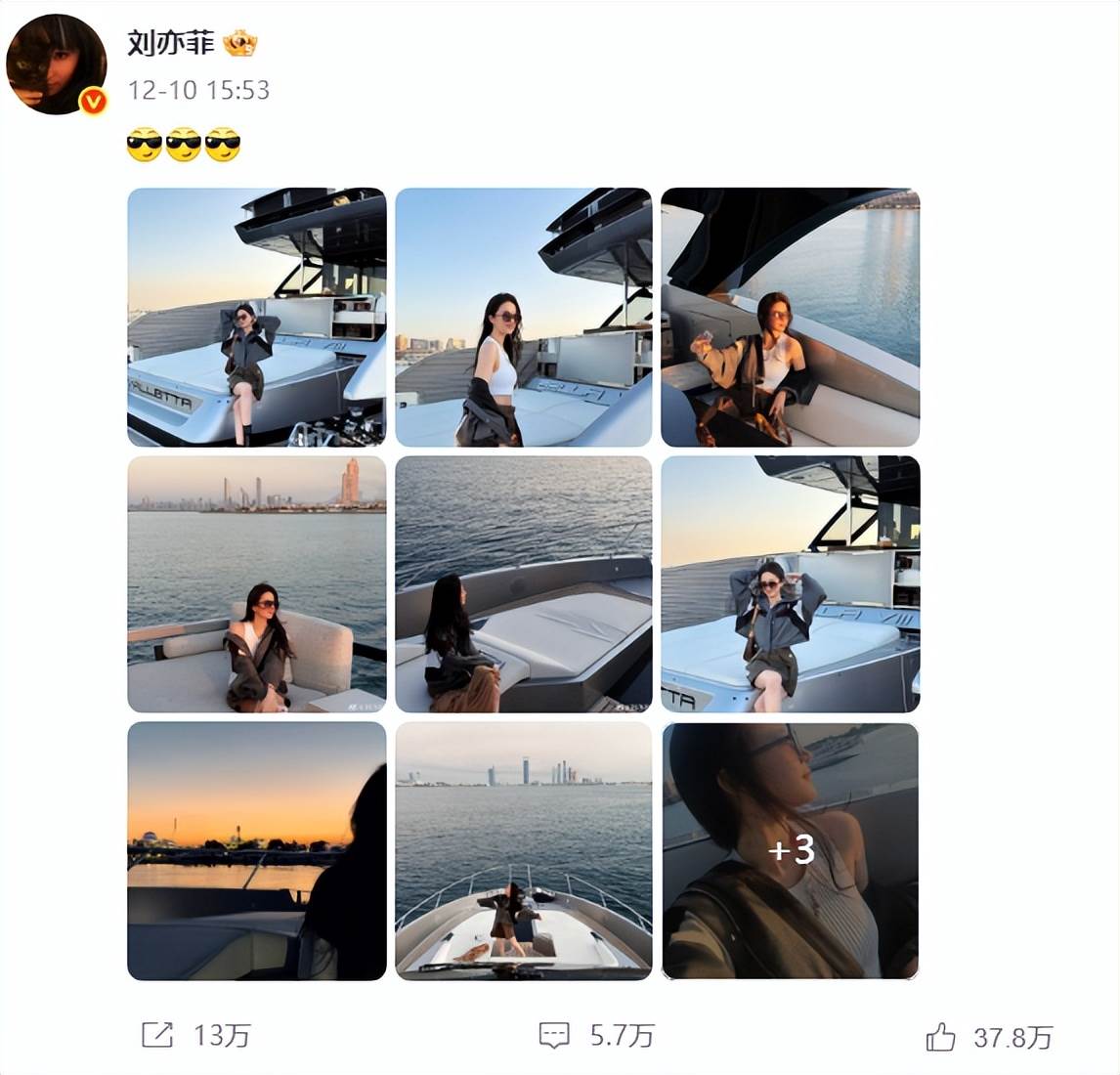Open the third photo under the yacht canopy

tap(790, 317)
